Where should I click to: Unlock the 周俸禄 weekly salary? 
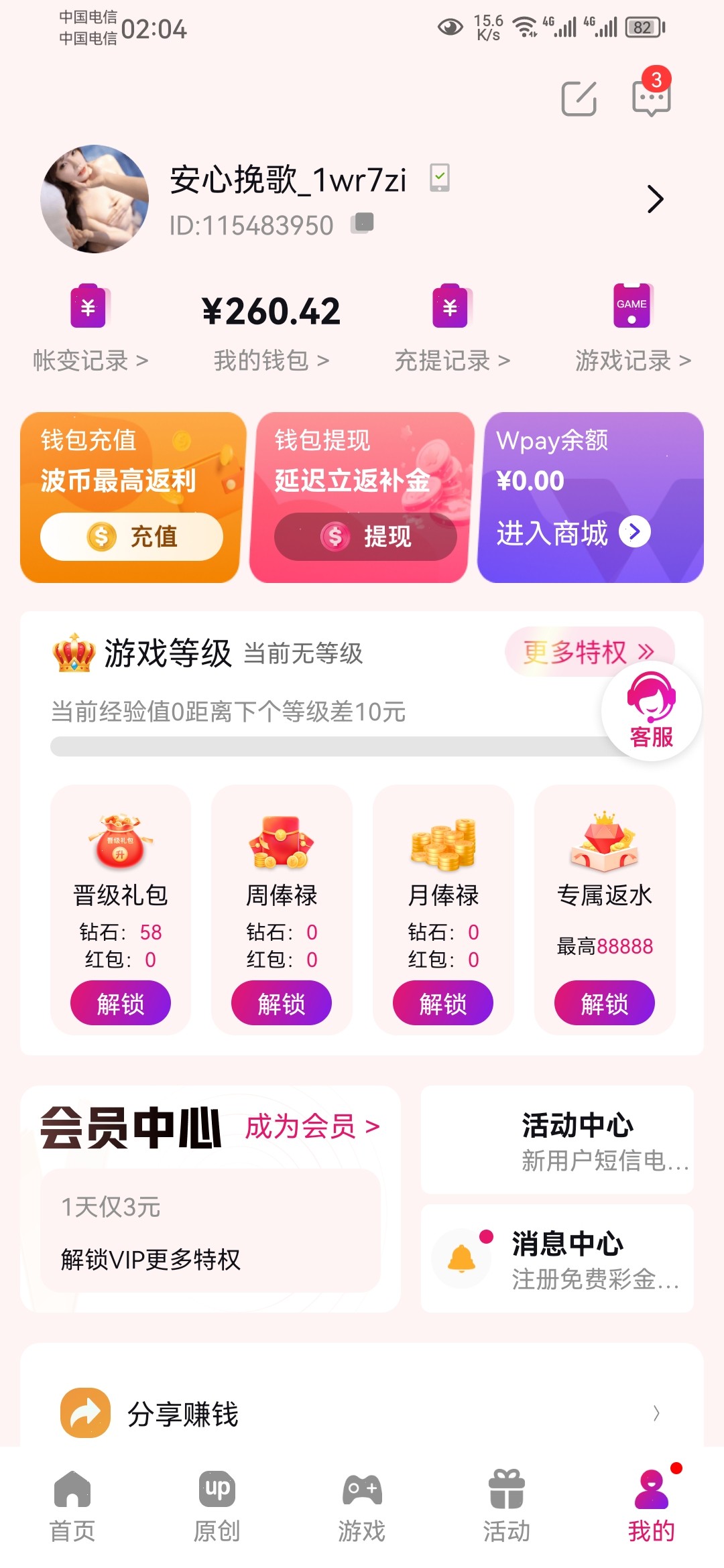pos(282,1003)
